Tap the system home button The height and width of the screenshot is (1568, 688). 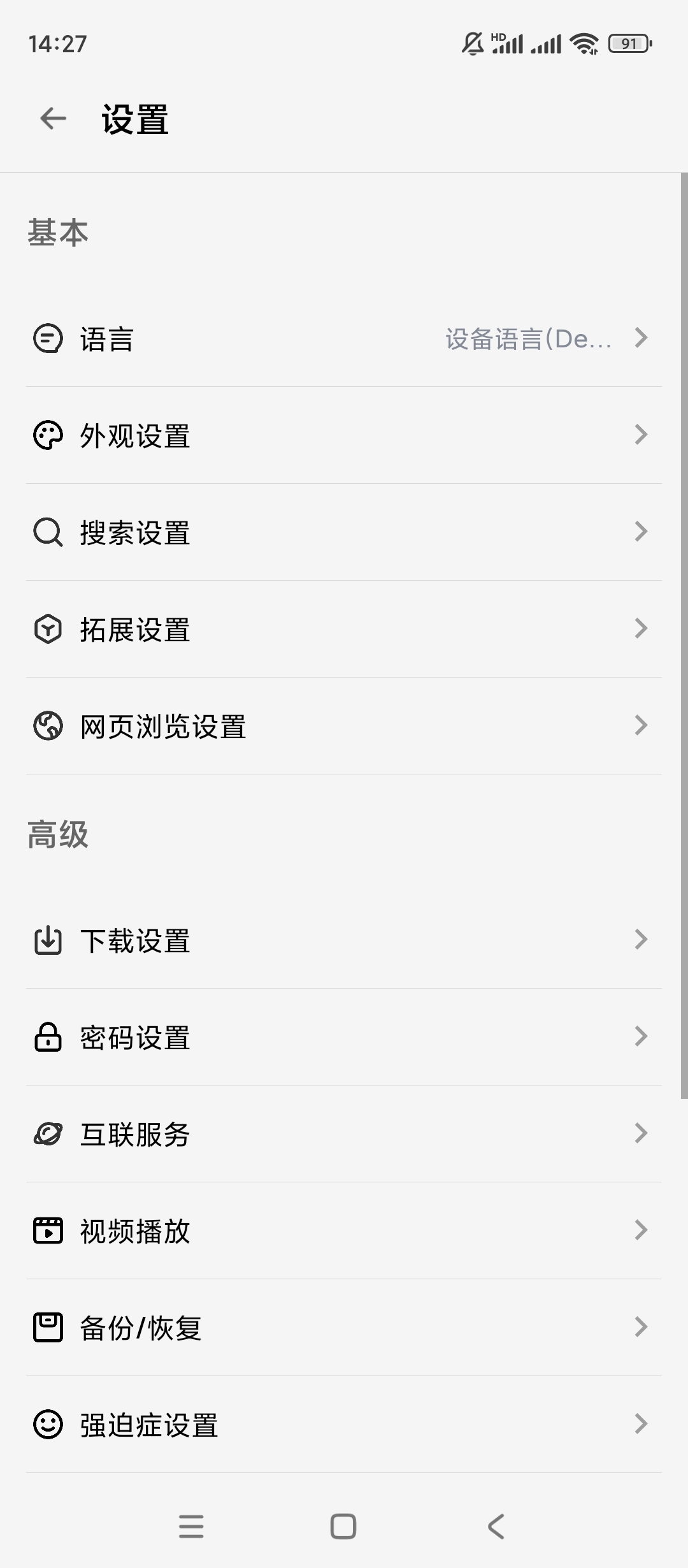[x=343, y=1527]
